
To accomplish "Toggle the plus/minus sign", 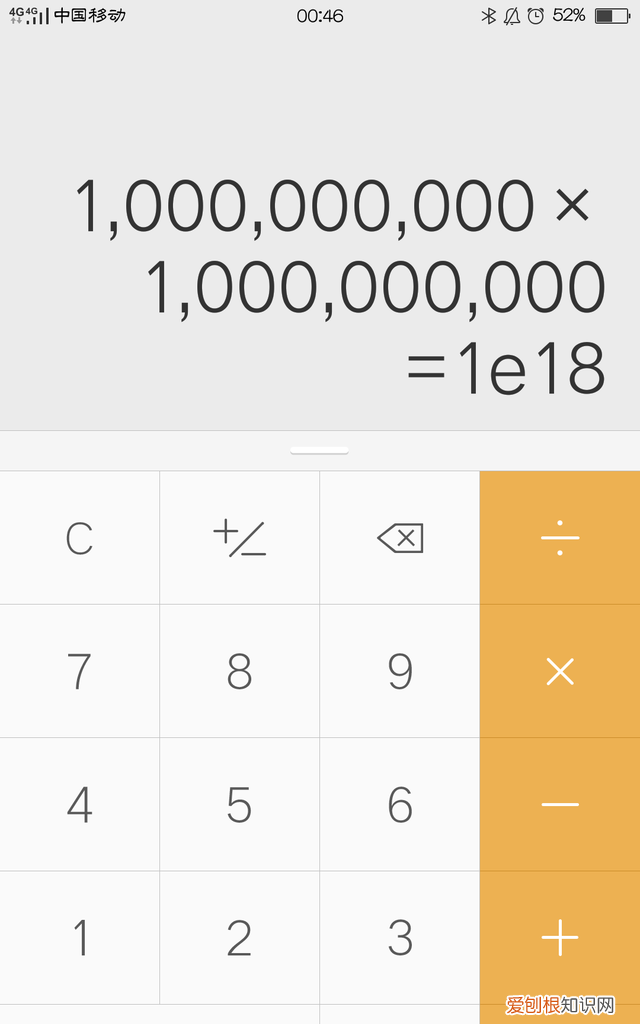I will click(239, 539).
